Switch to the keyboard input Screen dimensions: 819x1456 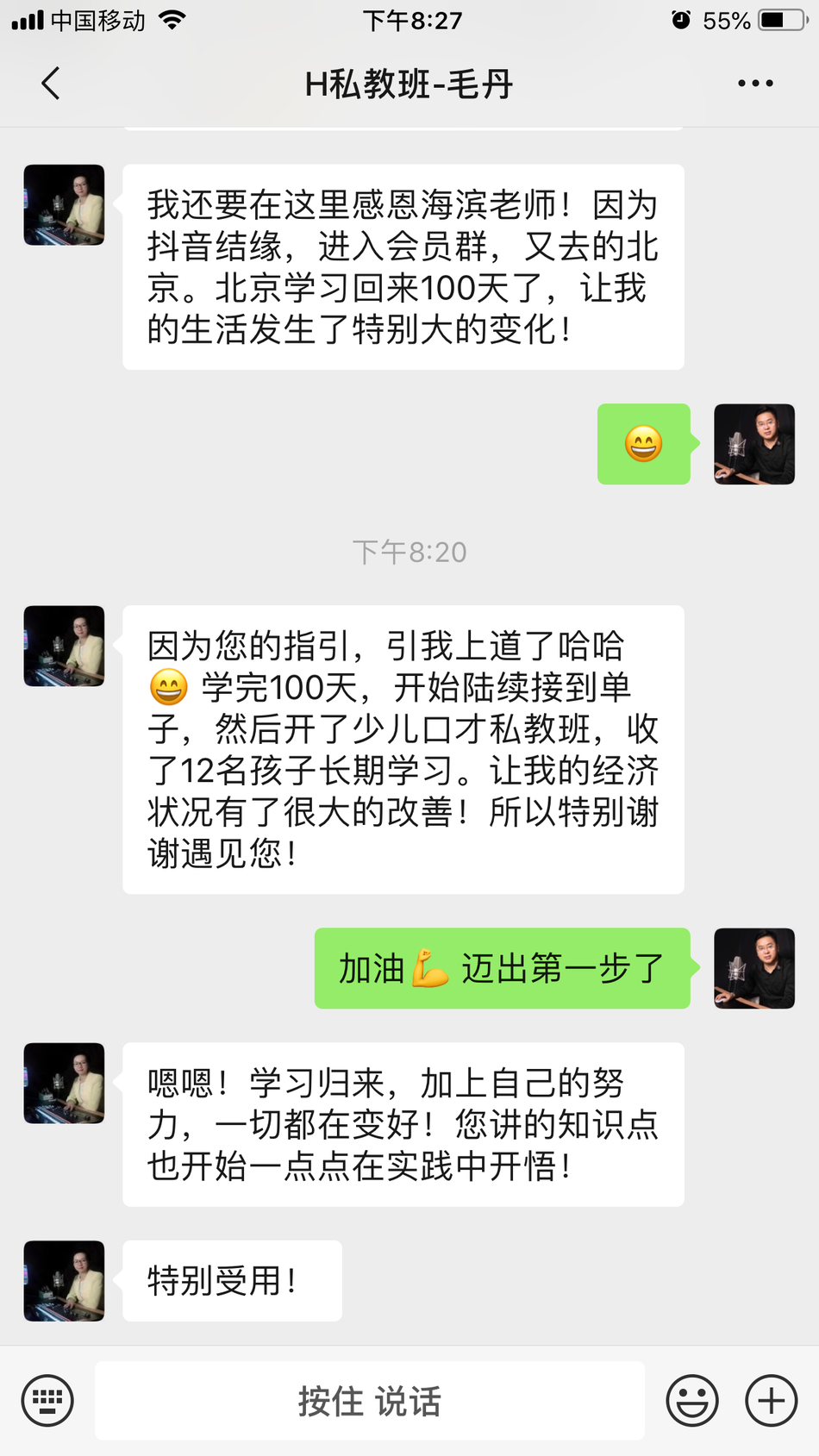pyautogui.click(x=47, y=1400)
